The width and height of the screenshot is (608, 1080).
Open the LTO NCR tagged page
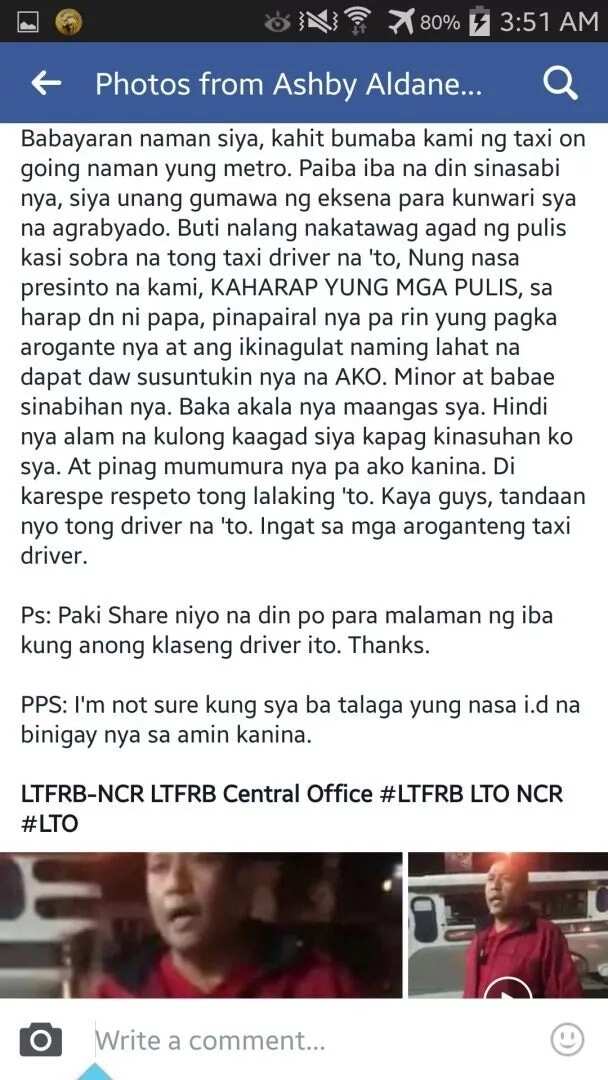[x=516, y=794]
